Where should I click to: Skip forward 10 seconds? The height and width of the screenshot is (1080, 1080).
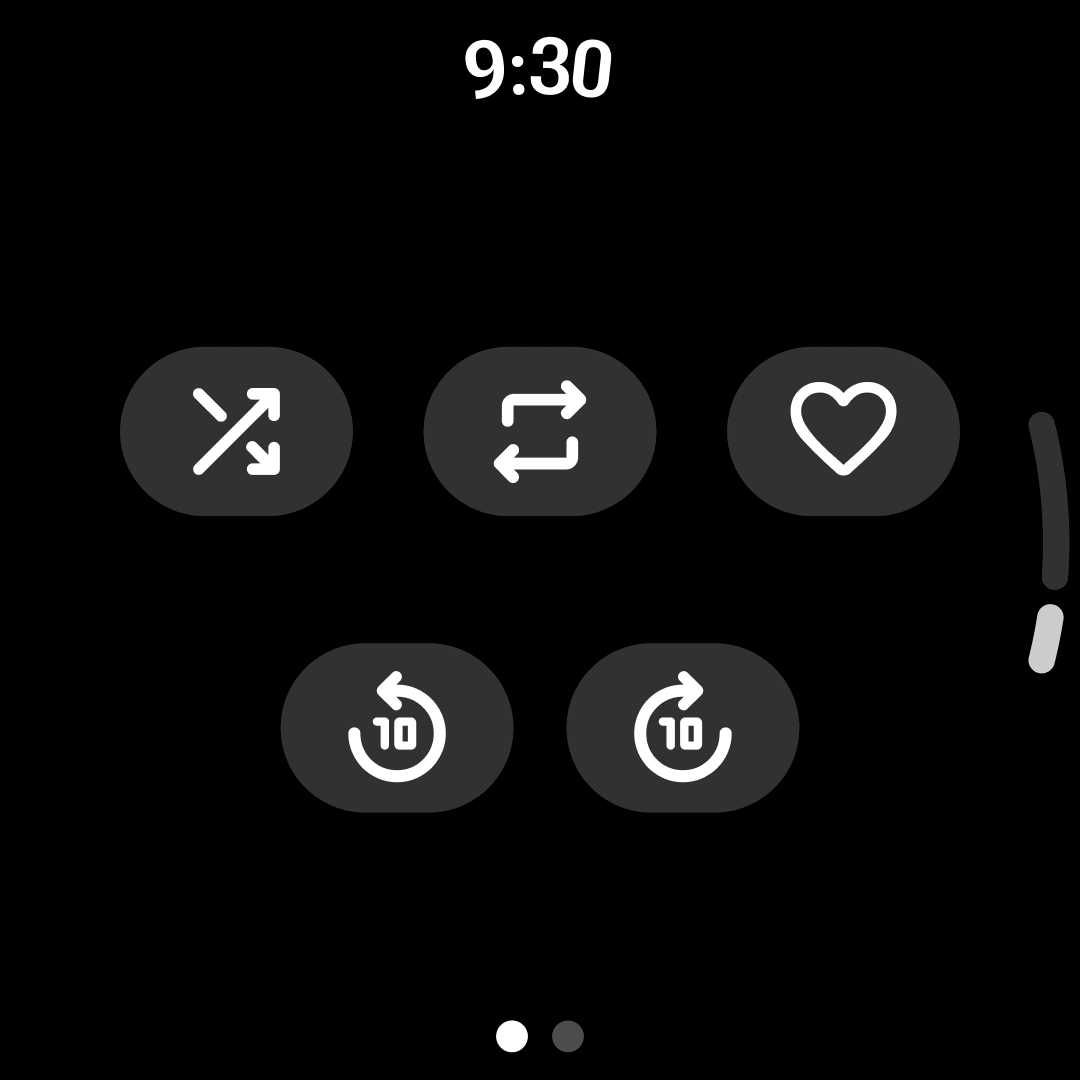[x=683, y=727]
